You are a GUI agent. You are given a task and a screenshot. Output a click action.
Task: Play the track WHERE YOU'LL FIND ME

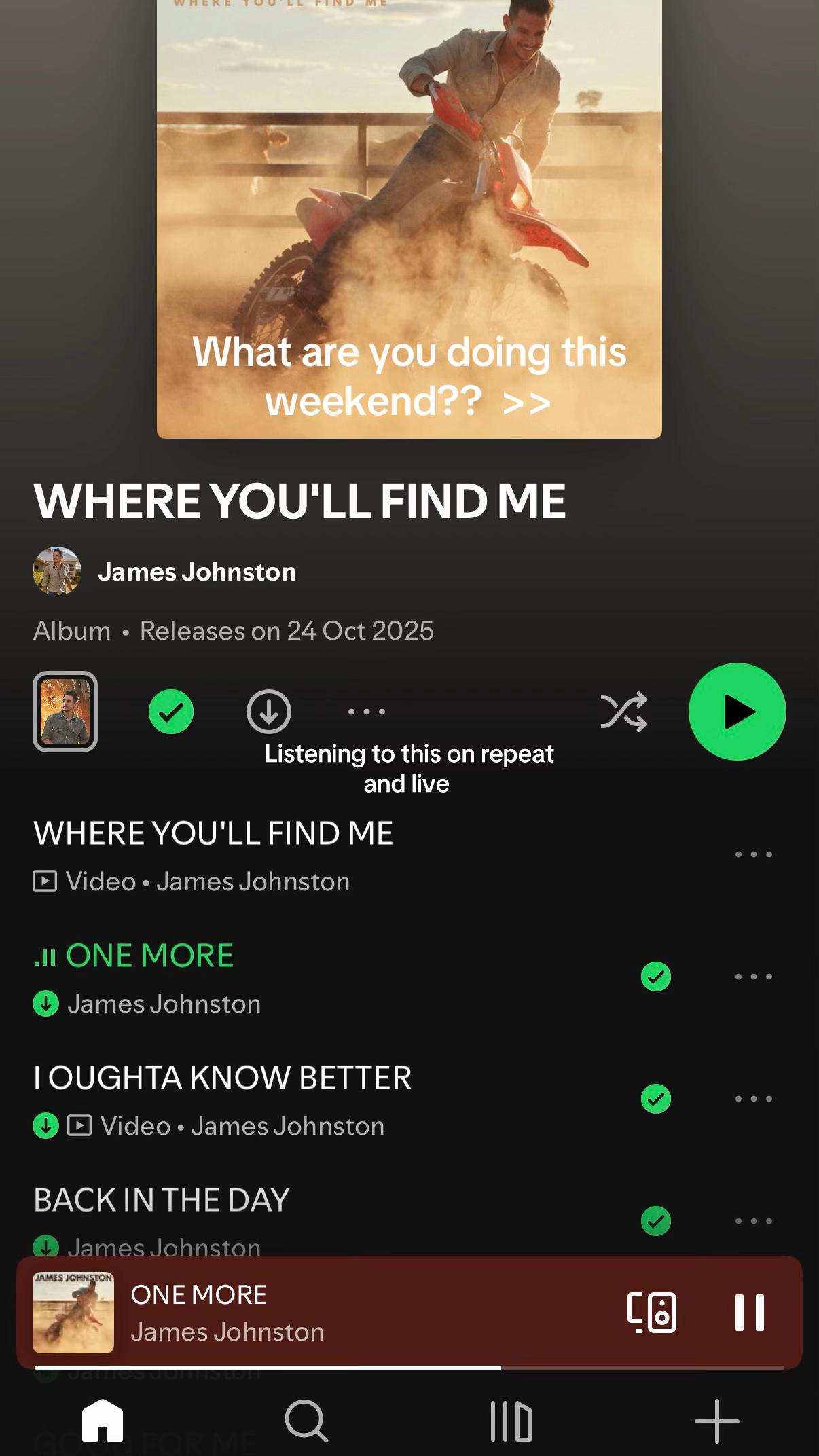tap(213, 834)
